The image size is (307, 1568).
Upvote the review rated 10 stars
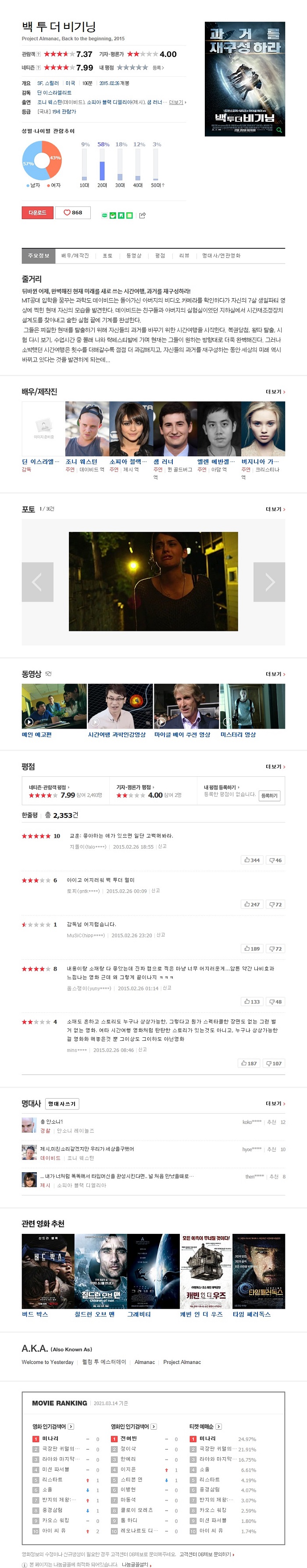tap(252, 860)
